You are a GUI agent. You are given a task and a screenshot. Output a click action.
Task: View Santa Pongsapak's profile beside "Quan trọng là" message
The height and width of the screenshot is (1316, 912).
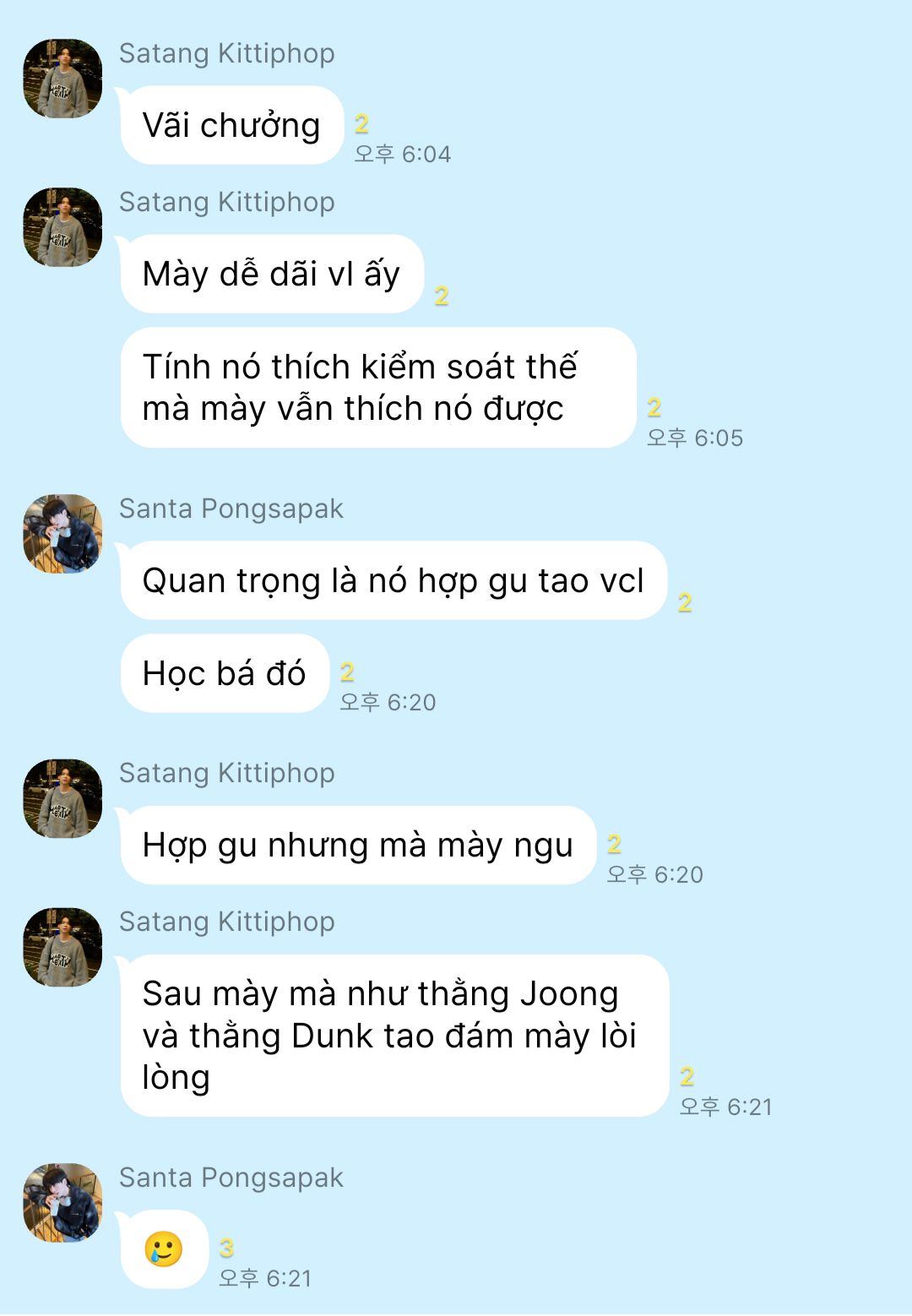pyautogui.click(x=62, y=534)
